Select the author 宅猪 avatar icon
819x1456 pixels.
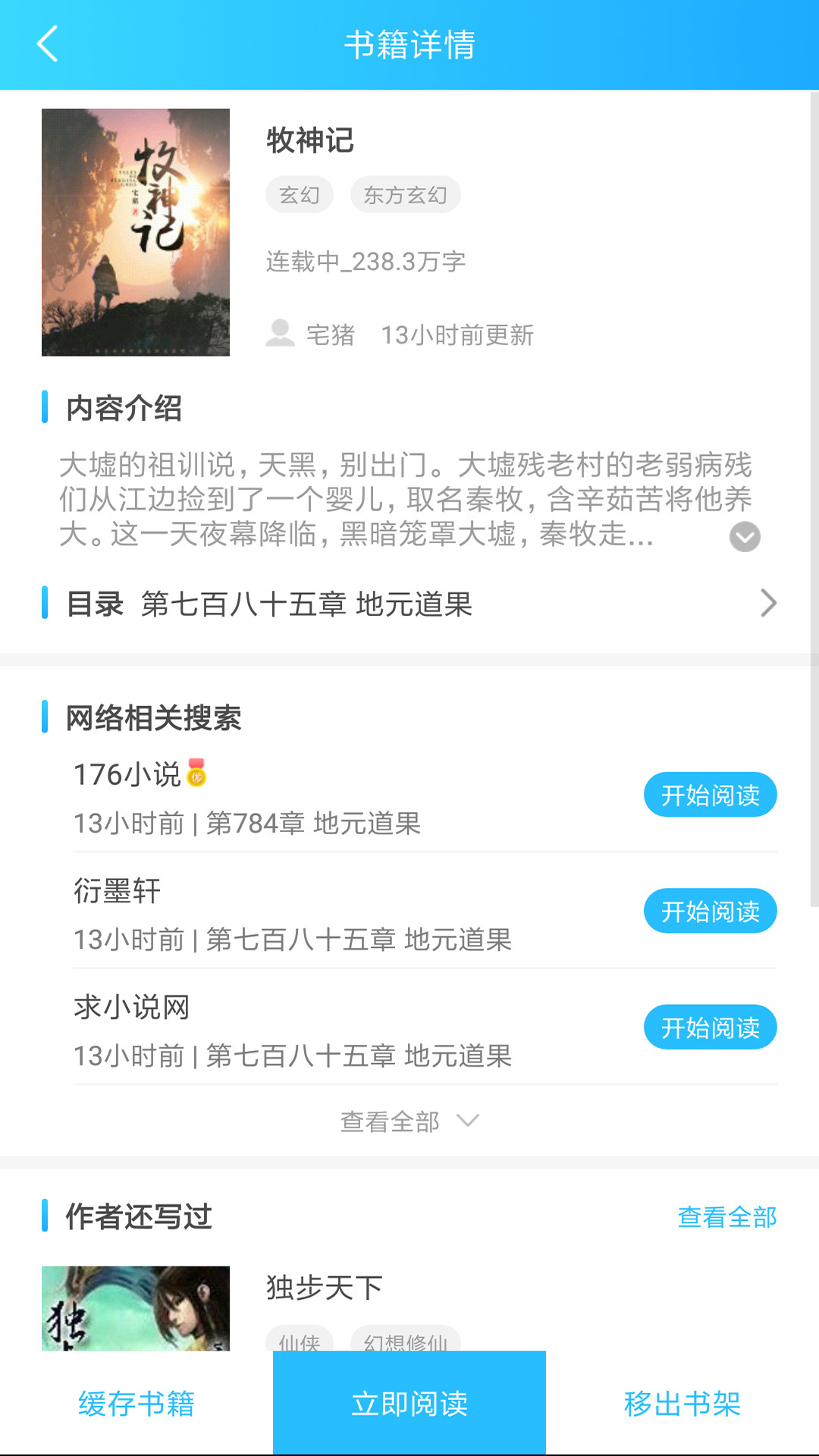pos(279,334)
